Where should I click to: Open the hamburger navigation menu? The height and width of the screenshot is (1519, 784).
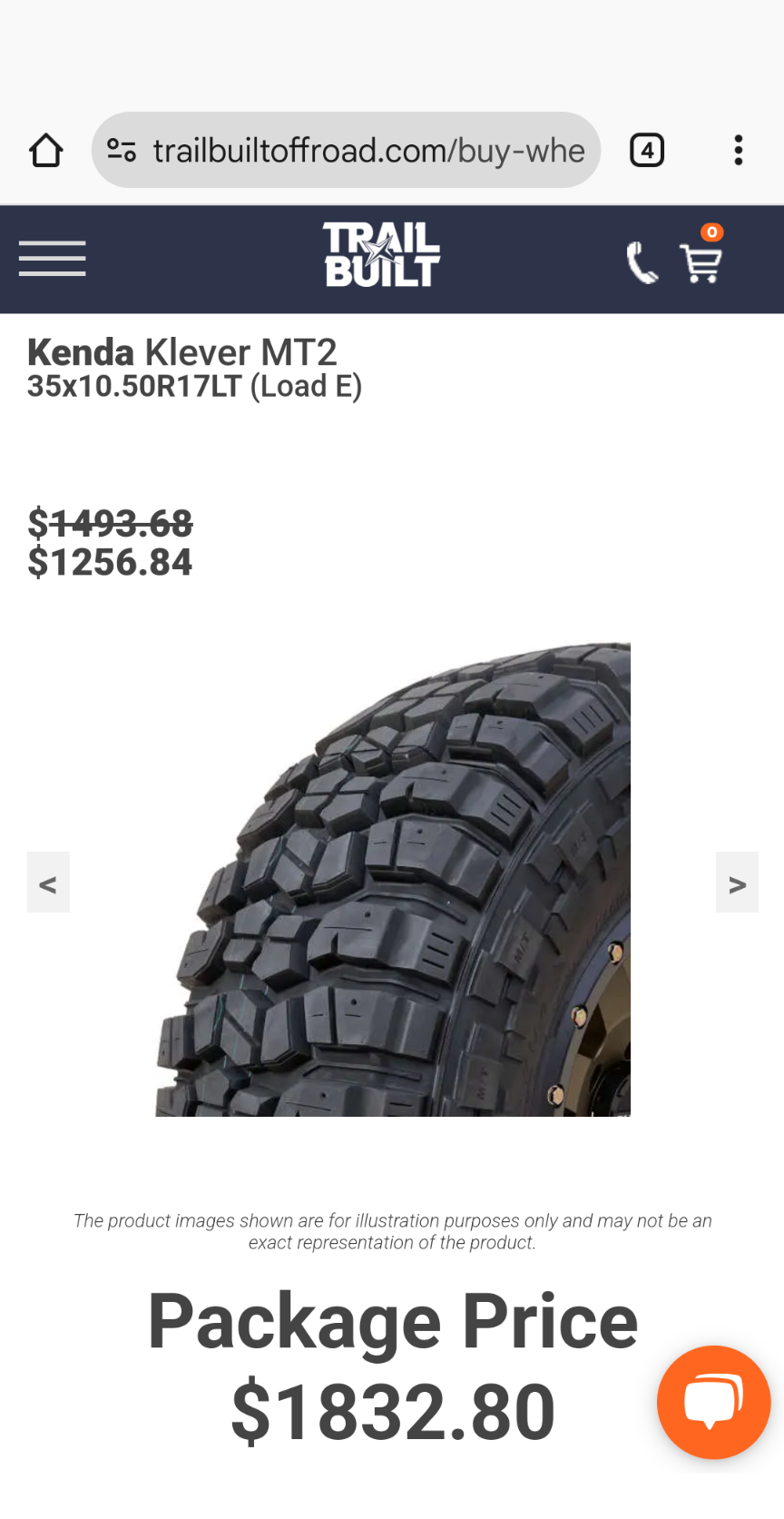click(x=53, y=259)
